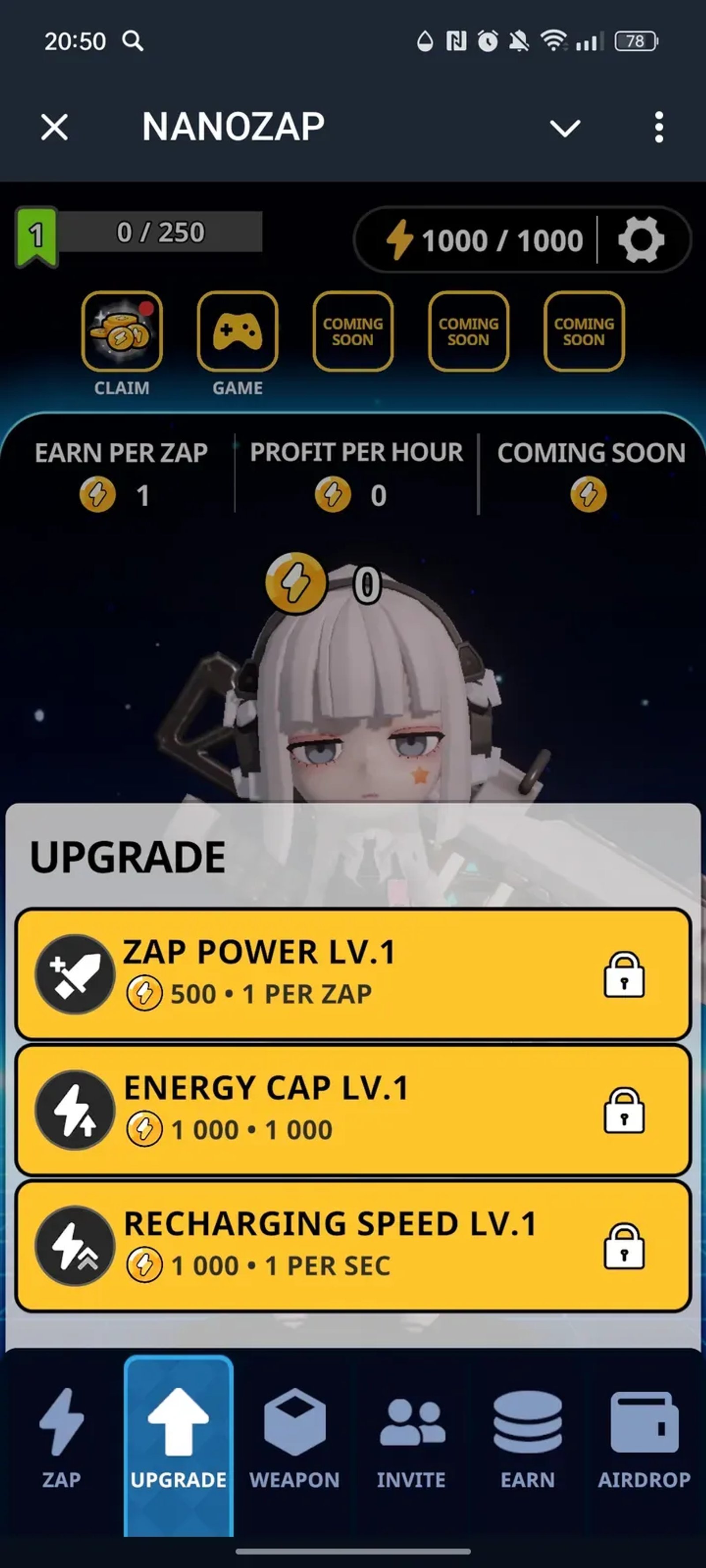Claim the coin reward
The height and width of the screenshot is (1568, 706).
pos(122,332)
